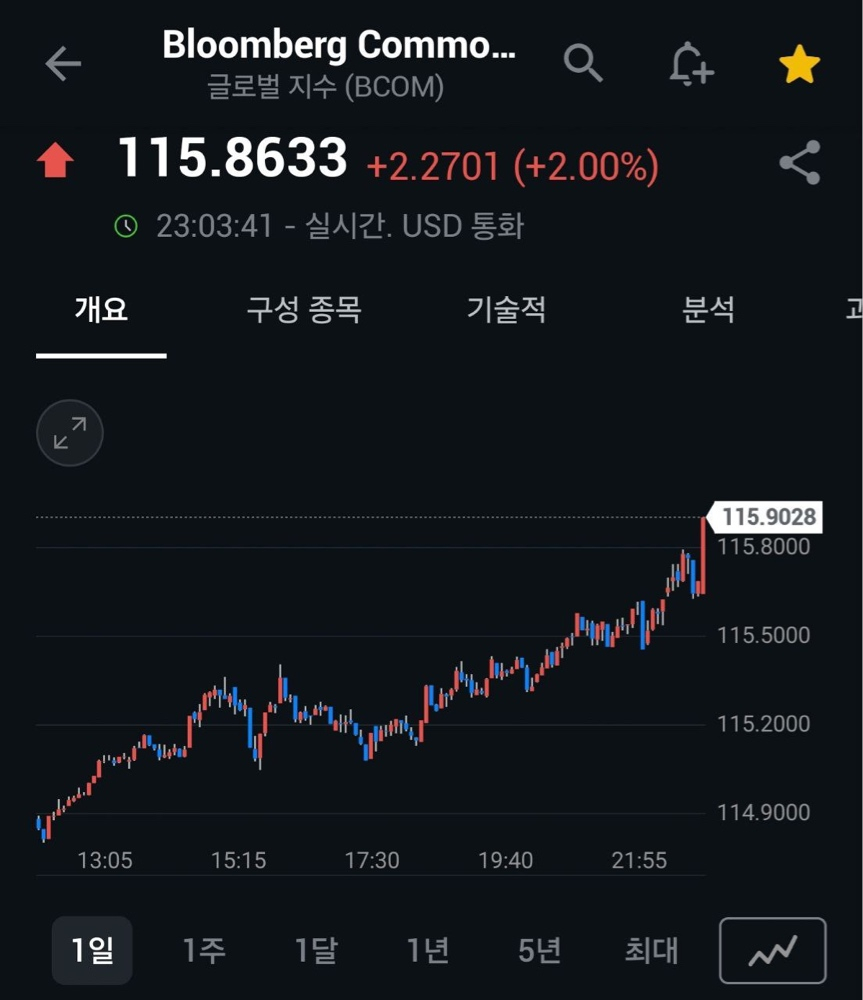This screenshot has width=863, height=1000.
Task: Share the Bloomberg Commodity index
Action: [x=799, y=163]
